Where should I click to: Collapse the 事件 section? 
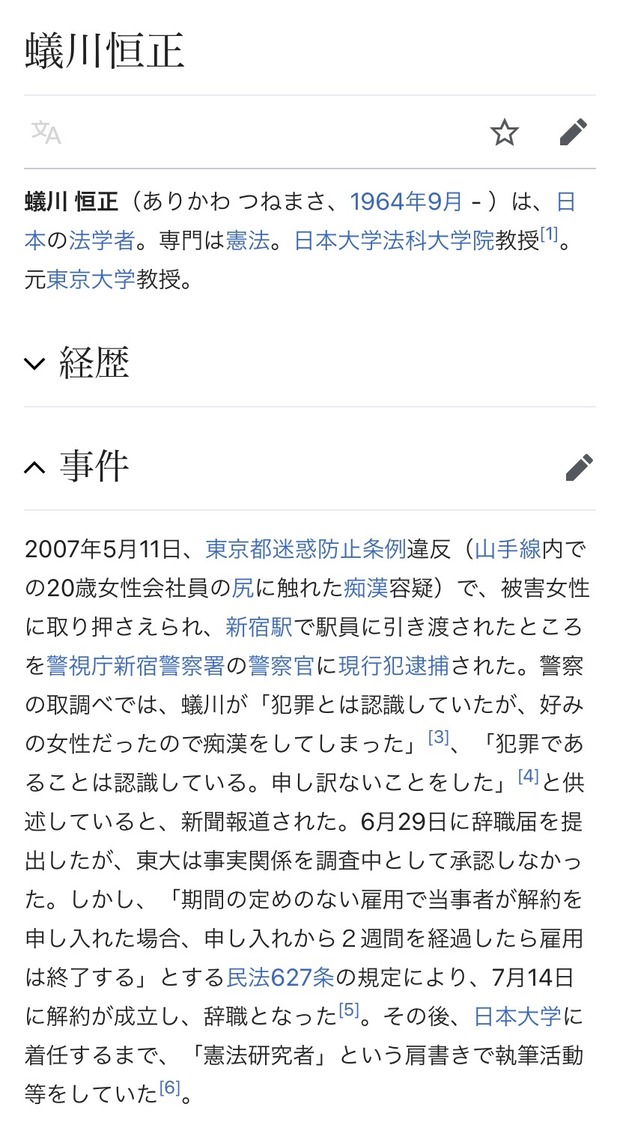tap(77, 466)
